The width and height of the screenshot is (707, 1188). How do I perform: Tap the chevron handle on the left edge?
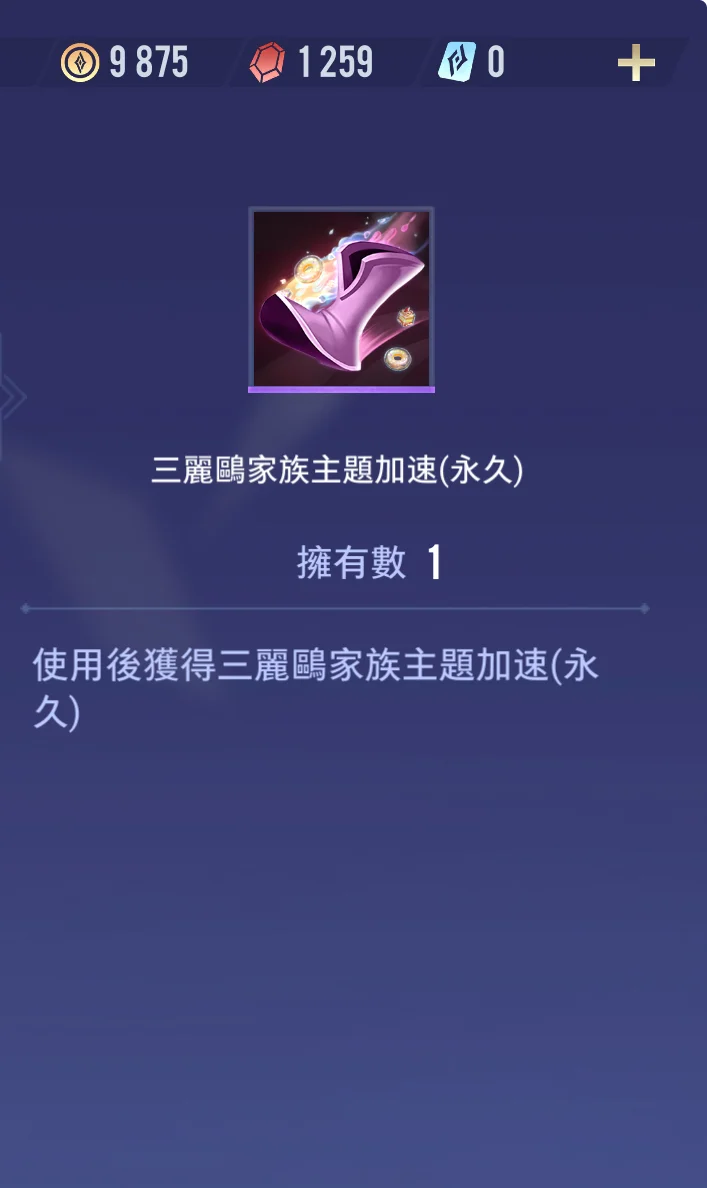(9, 397)
